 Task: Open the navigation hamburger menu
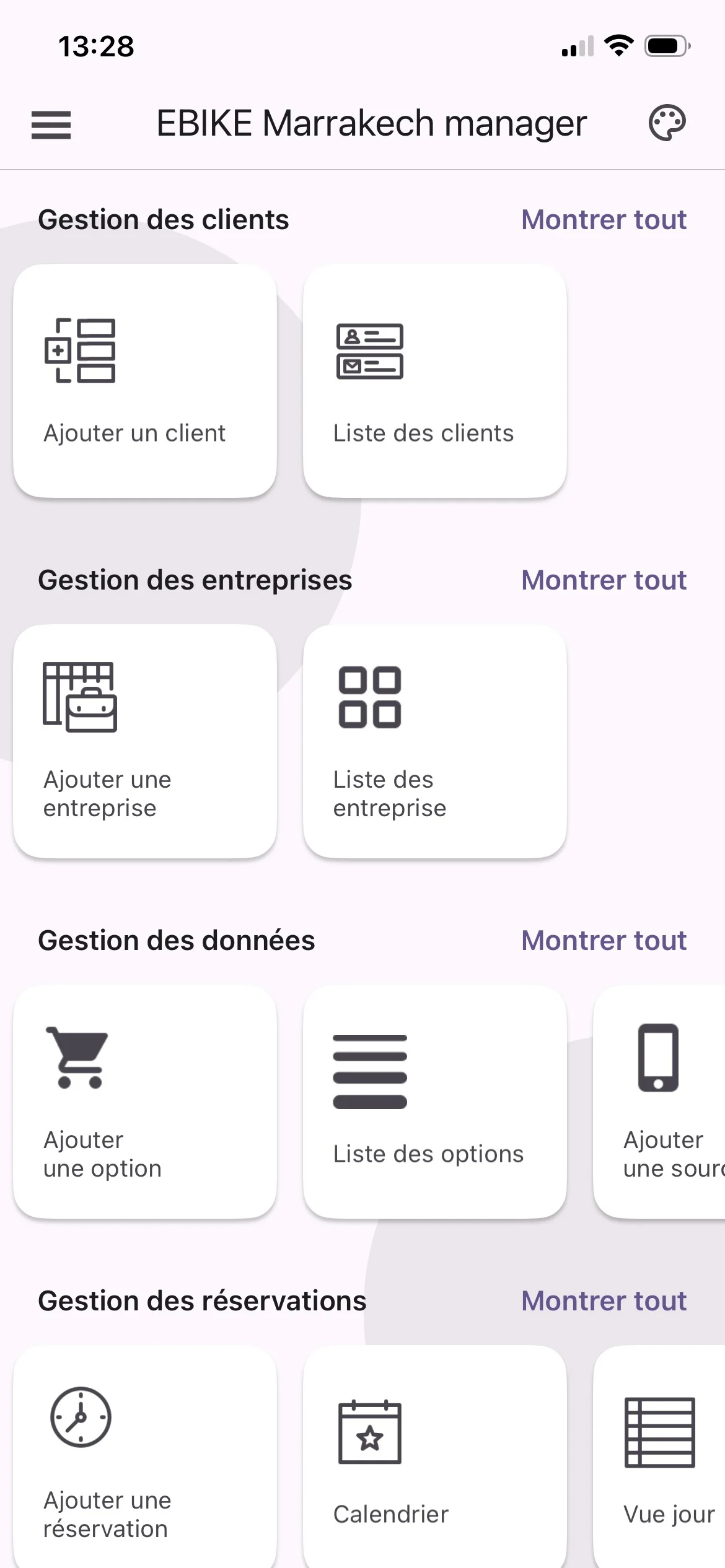[51, 124]
